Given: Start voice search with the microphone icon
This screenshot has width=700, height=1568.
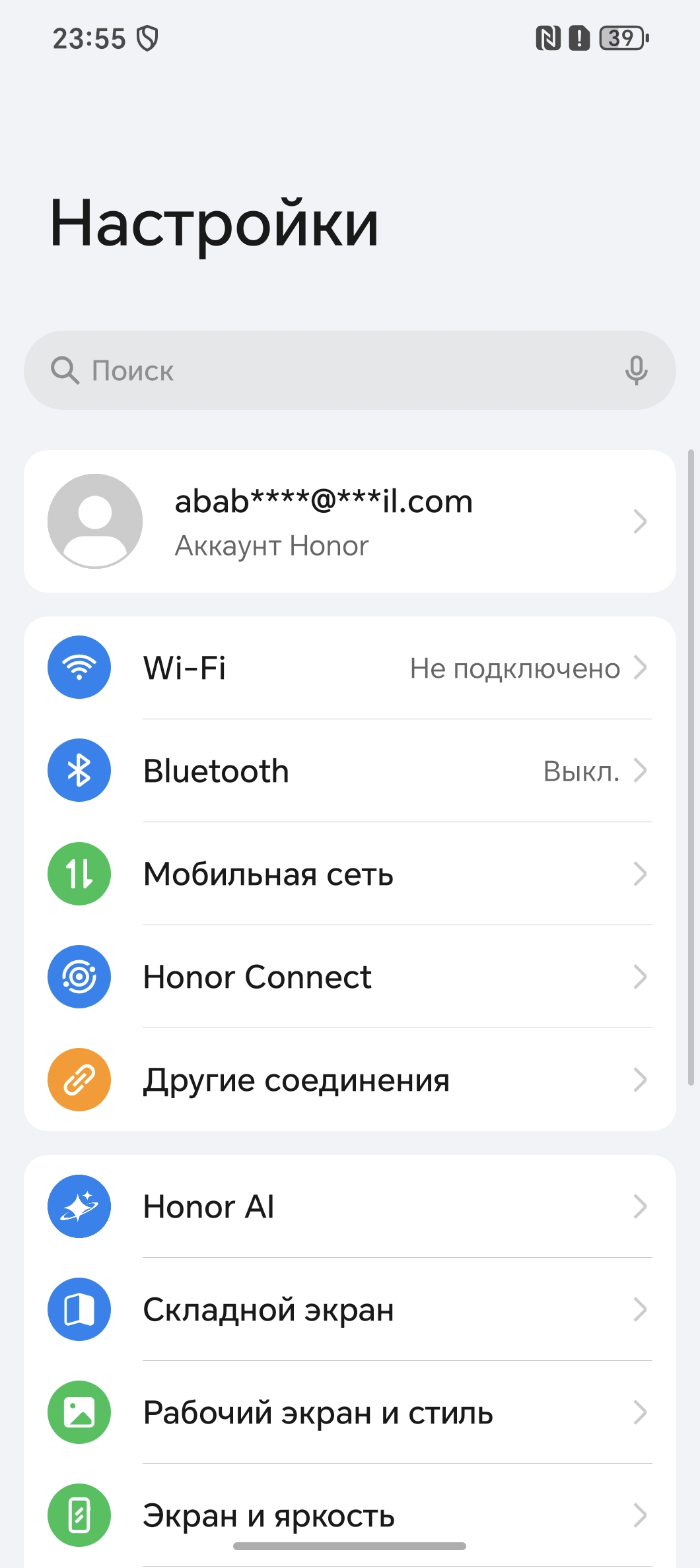Looking at the screenshot, I should pyautogui.click(x=636, y=370).
